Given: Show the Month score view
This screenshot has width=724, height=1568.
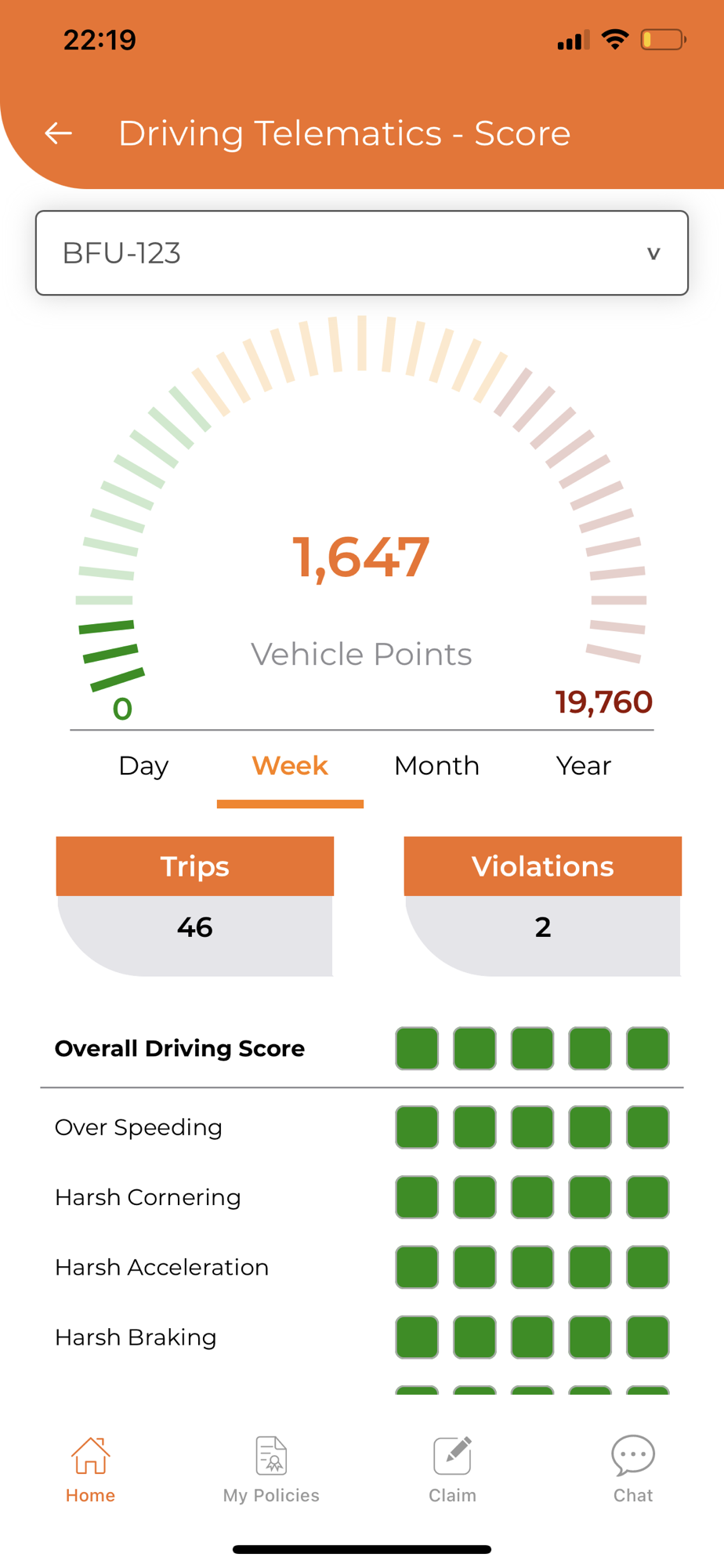Looking at the screenshot, I should [436, 766].
